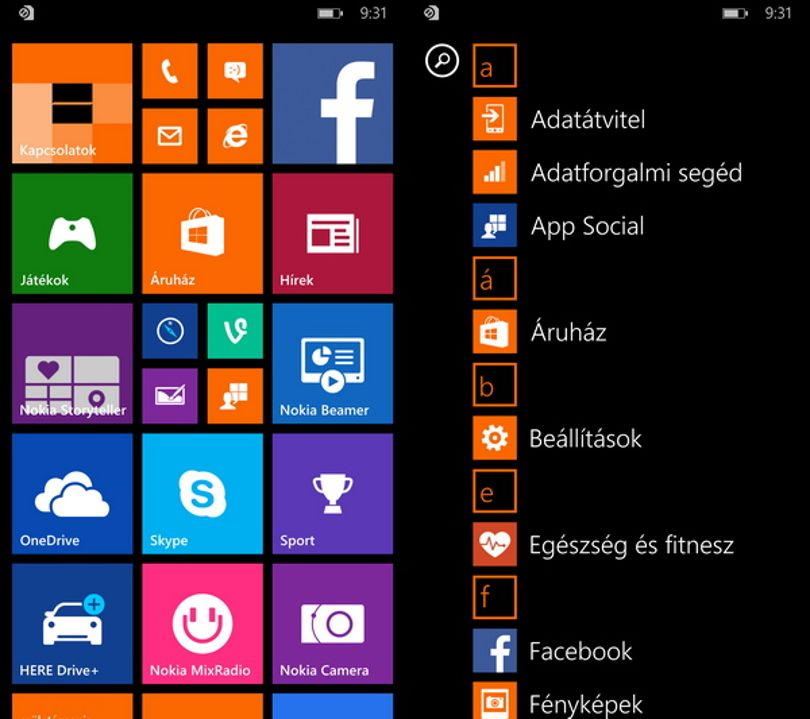Open the Játékok games tile
Screen dimensions: 810x719
click(x=72, y=233)
